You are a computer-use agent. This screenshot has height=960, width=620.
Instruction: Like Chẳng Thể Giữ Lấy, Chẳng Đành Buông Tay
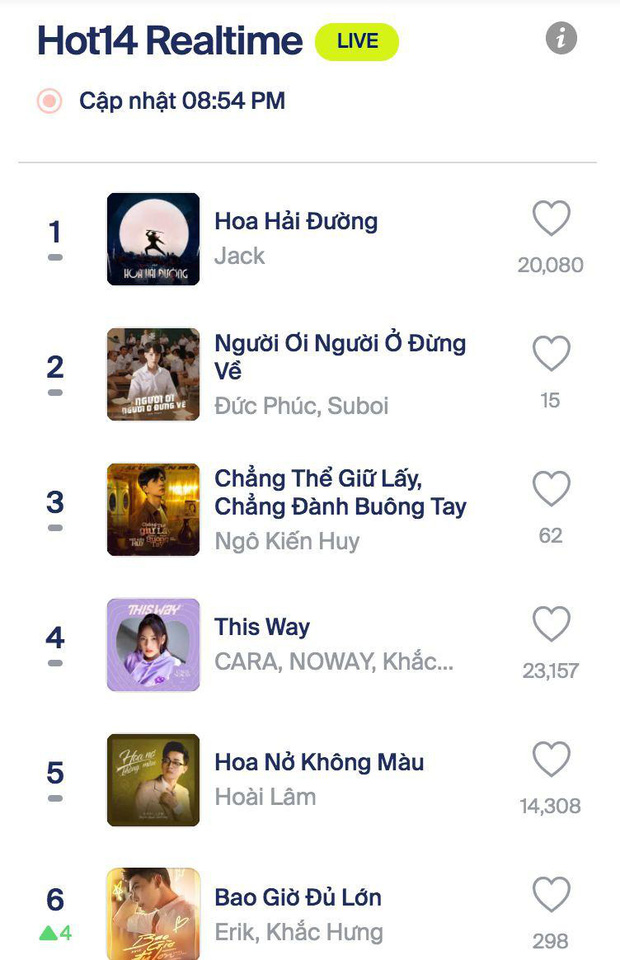550,489
